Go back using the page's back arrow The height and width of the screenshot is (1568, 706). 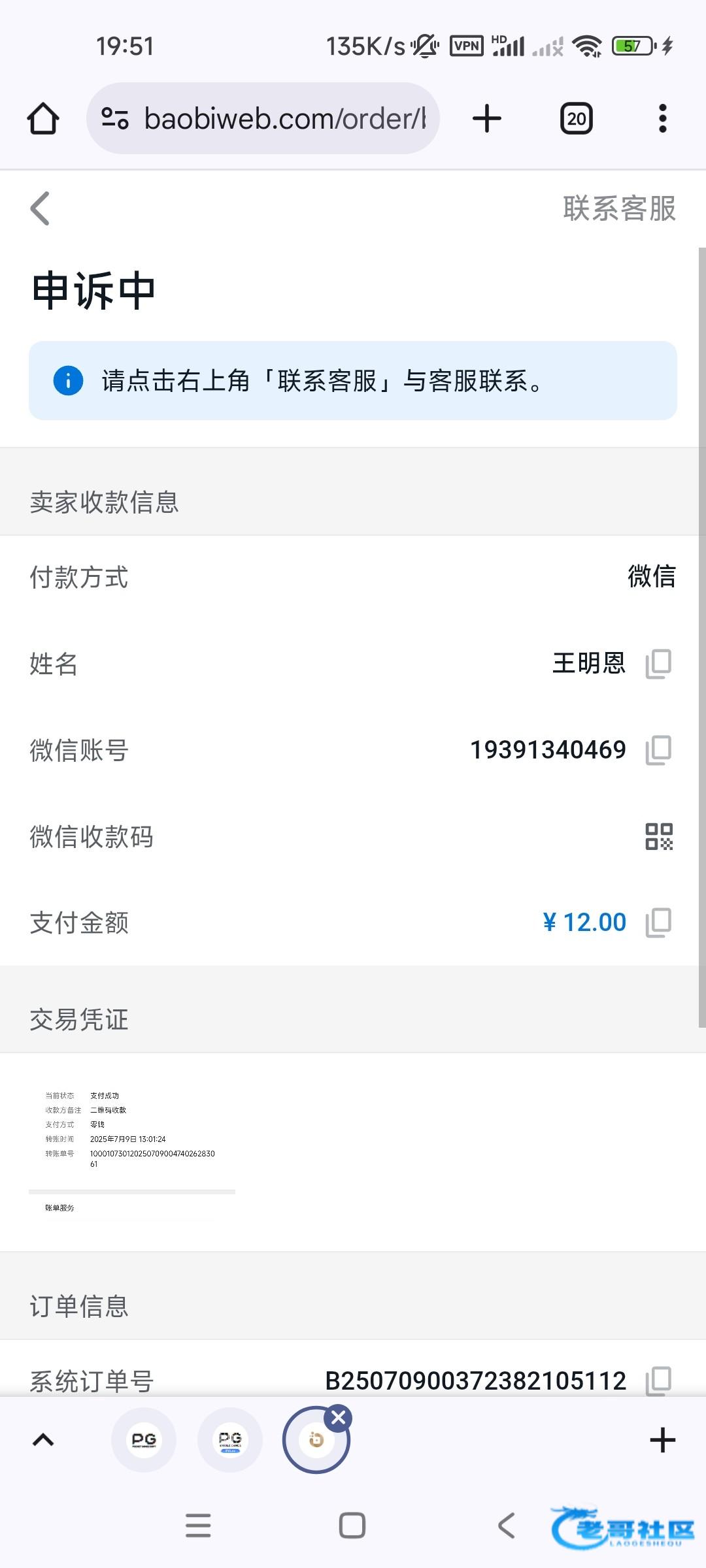point(40,209)
